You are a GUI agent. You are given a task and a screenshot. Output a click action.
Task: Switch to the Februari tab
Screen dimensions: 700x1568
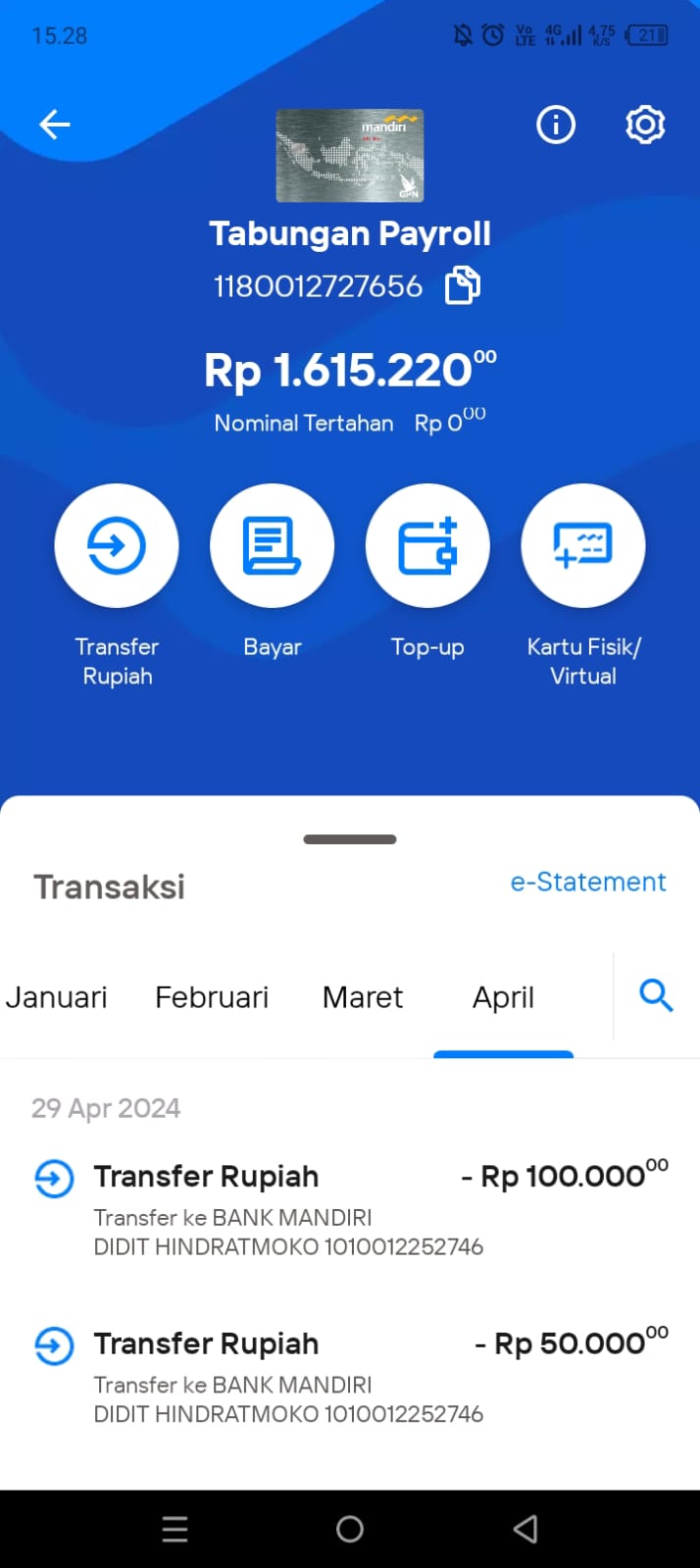pos(212,997)
